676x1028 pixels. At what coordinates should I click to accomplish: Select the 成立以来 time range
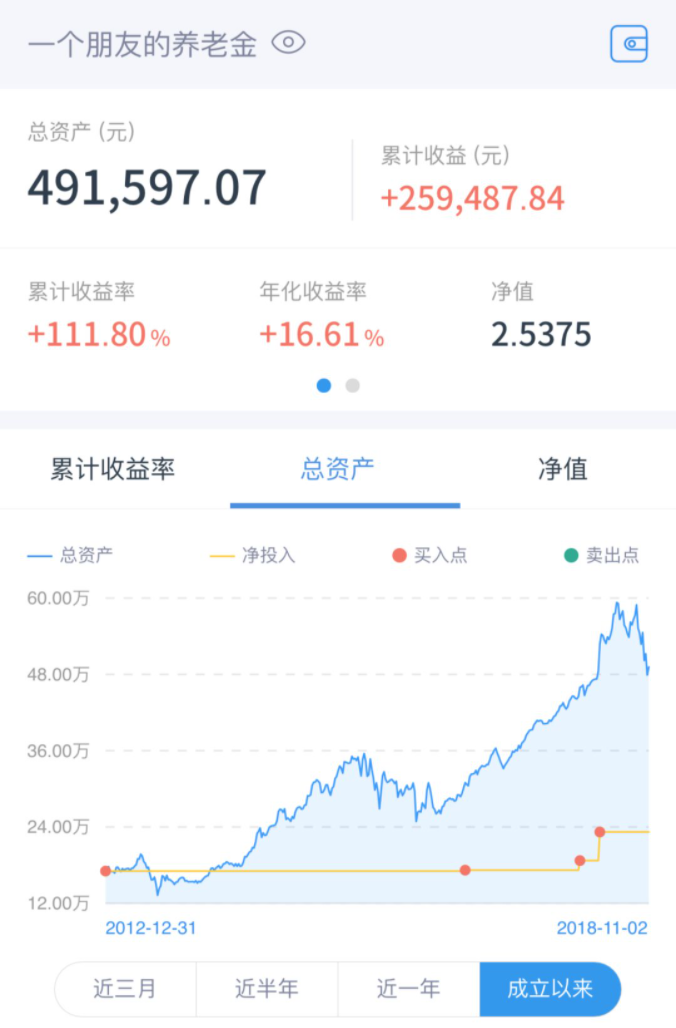(550, 989)
